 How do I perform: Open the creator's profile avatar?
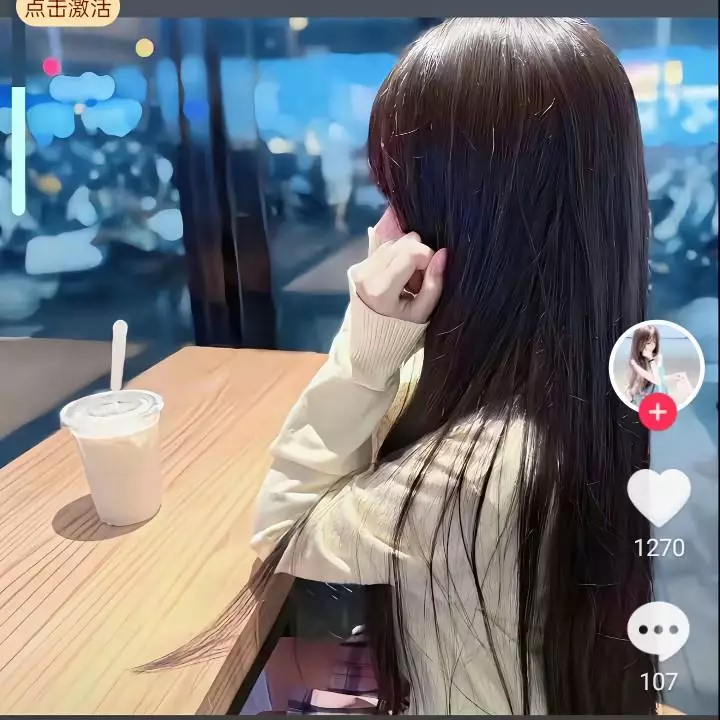coord(656,364)
